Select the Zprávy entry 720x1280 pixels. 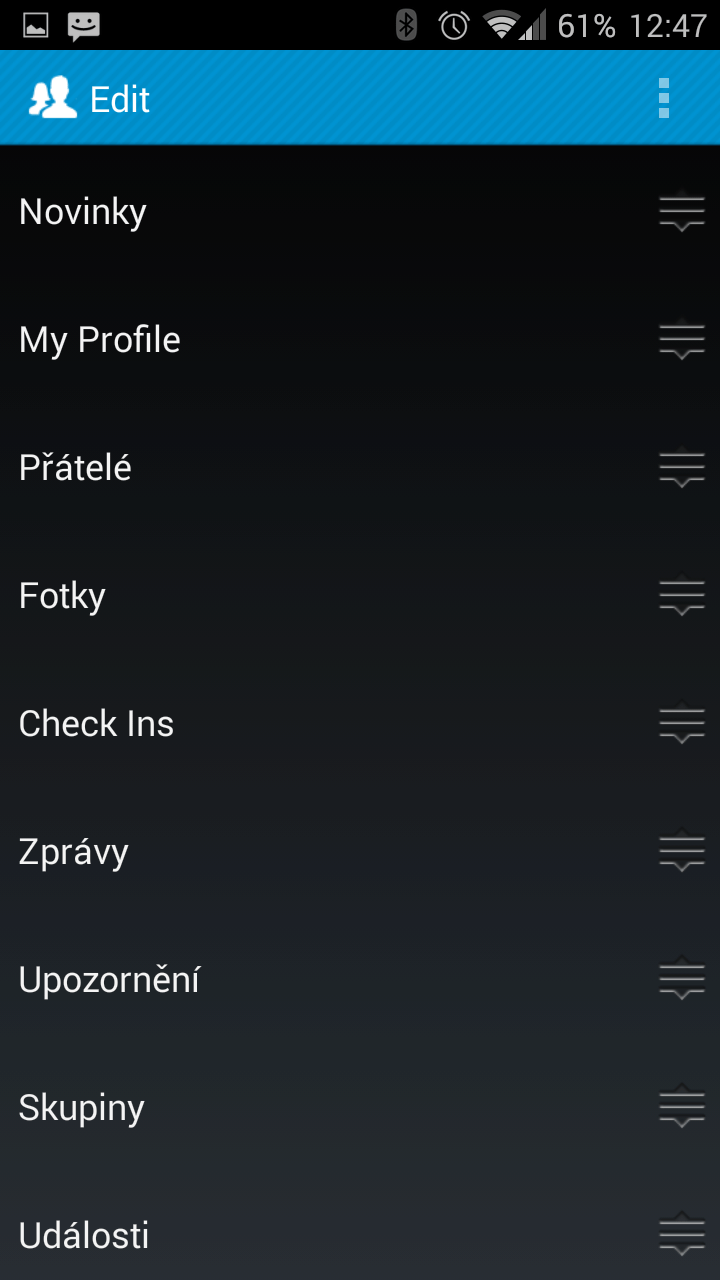[x=360, y=852]
